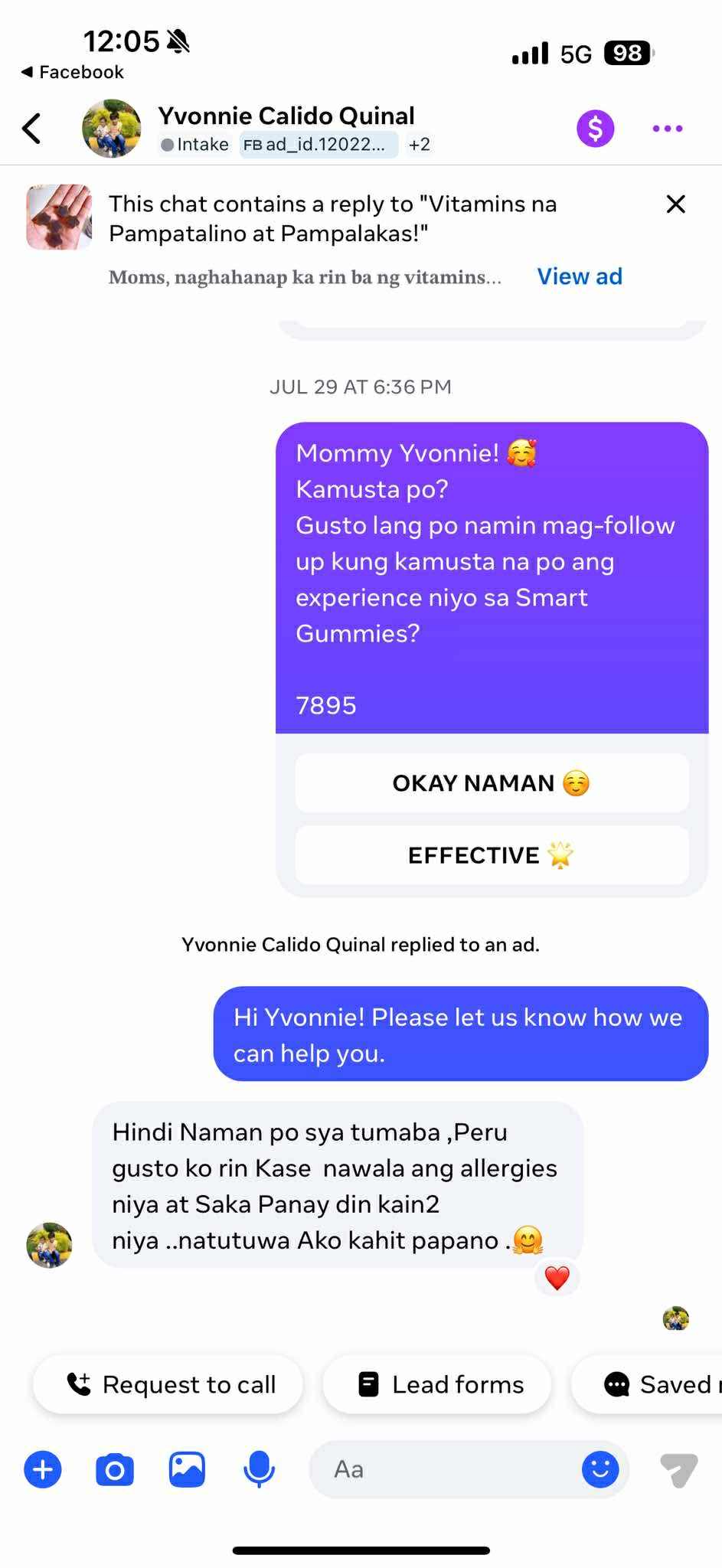The width and height of the screenshot is (722, 1568).
Task: Select the OKAY NAMAN quick reply
Action: click(492, 783)
